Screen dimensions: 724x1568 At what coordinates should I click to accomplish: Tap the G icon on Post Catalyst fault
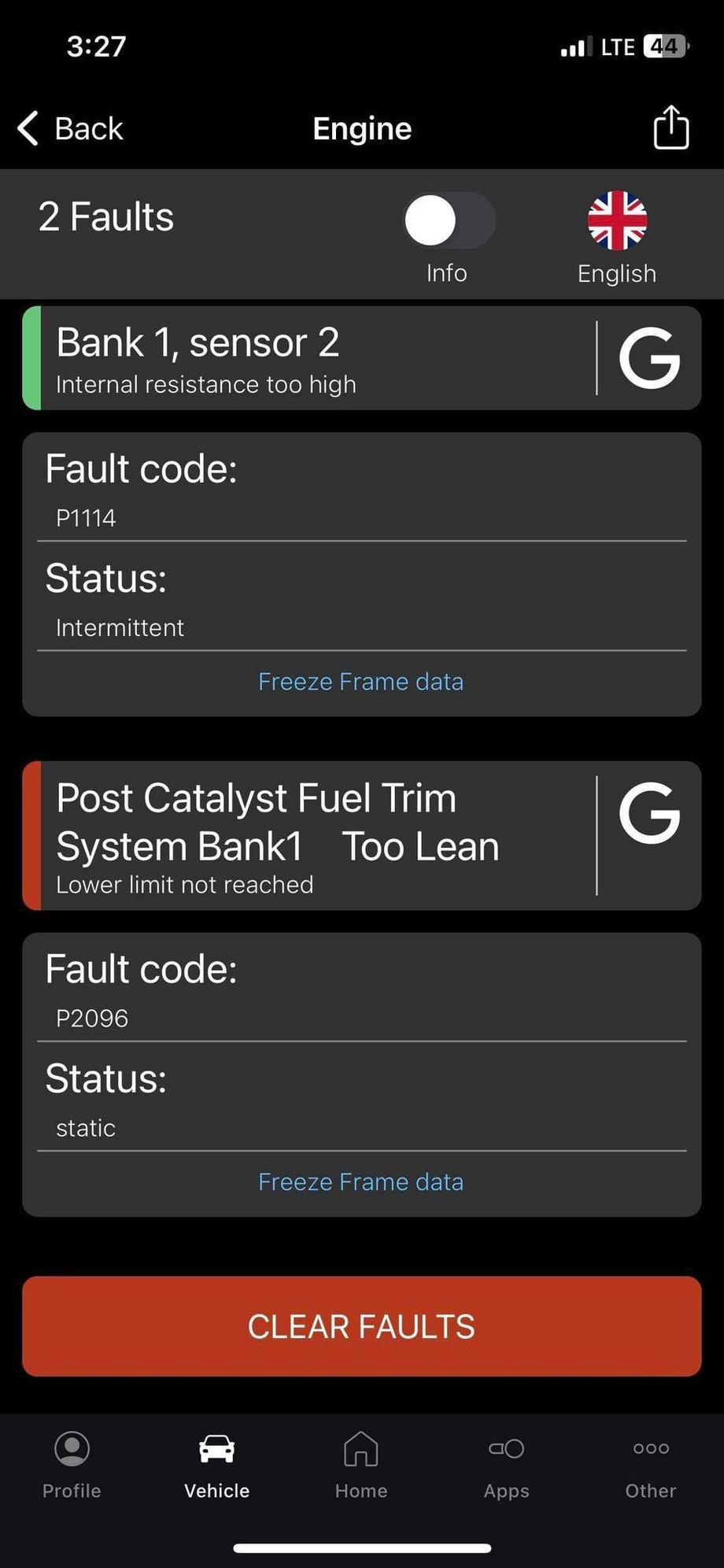pos(651,814)
